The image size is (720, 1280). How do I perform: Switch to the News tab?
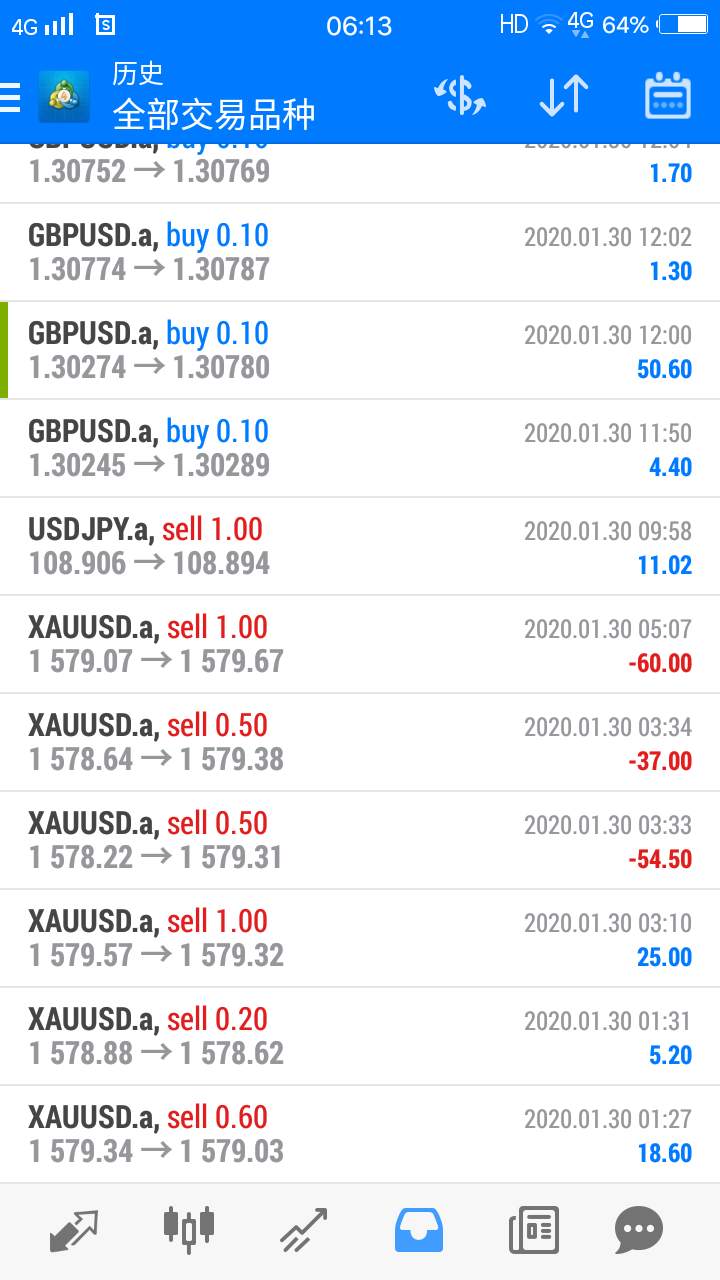[533, 1231]
